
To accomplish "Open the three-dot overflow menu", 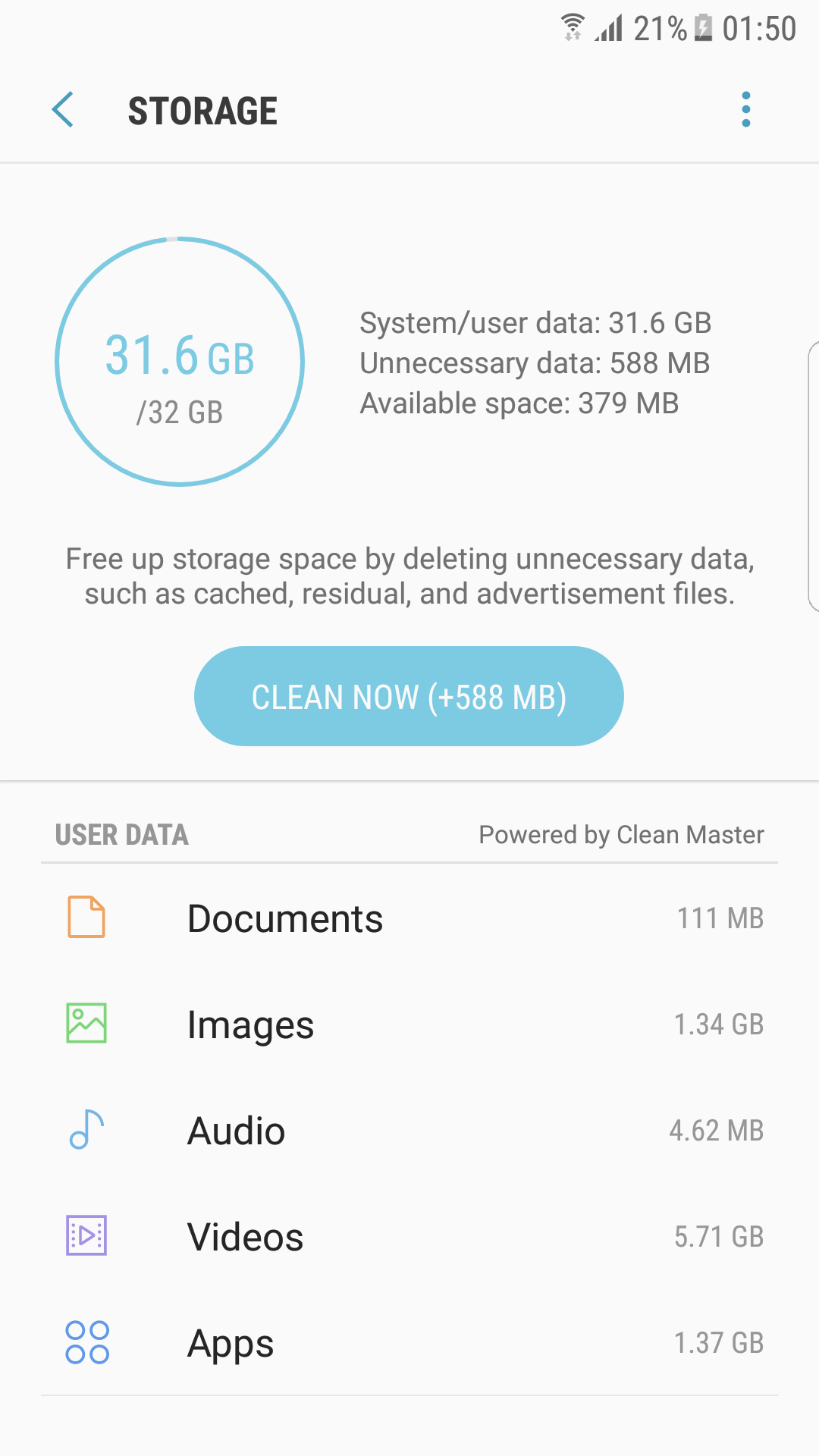I will coord(746,110).
